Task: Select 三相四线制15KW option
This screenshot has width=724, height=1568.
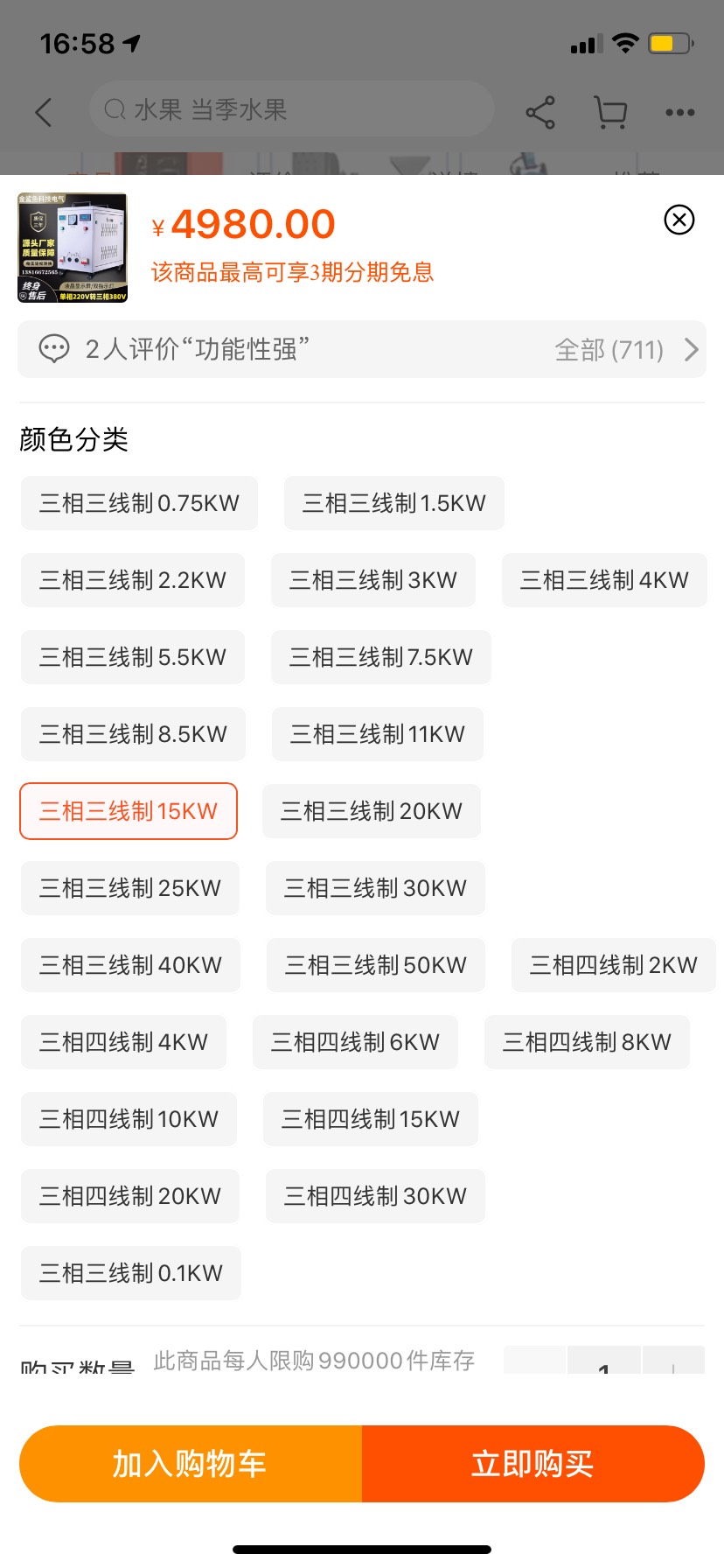Action: (x=371, y=1119)
